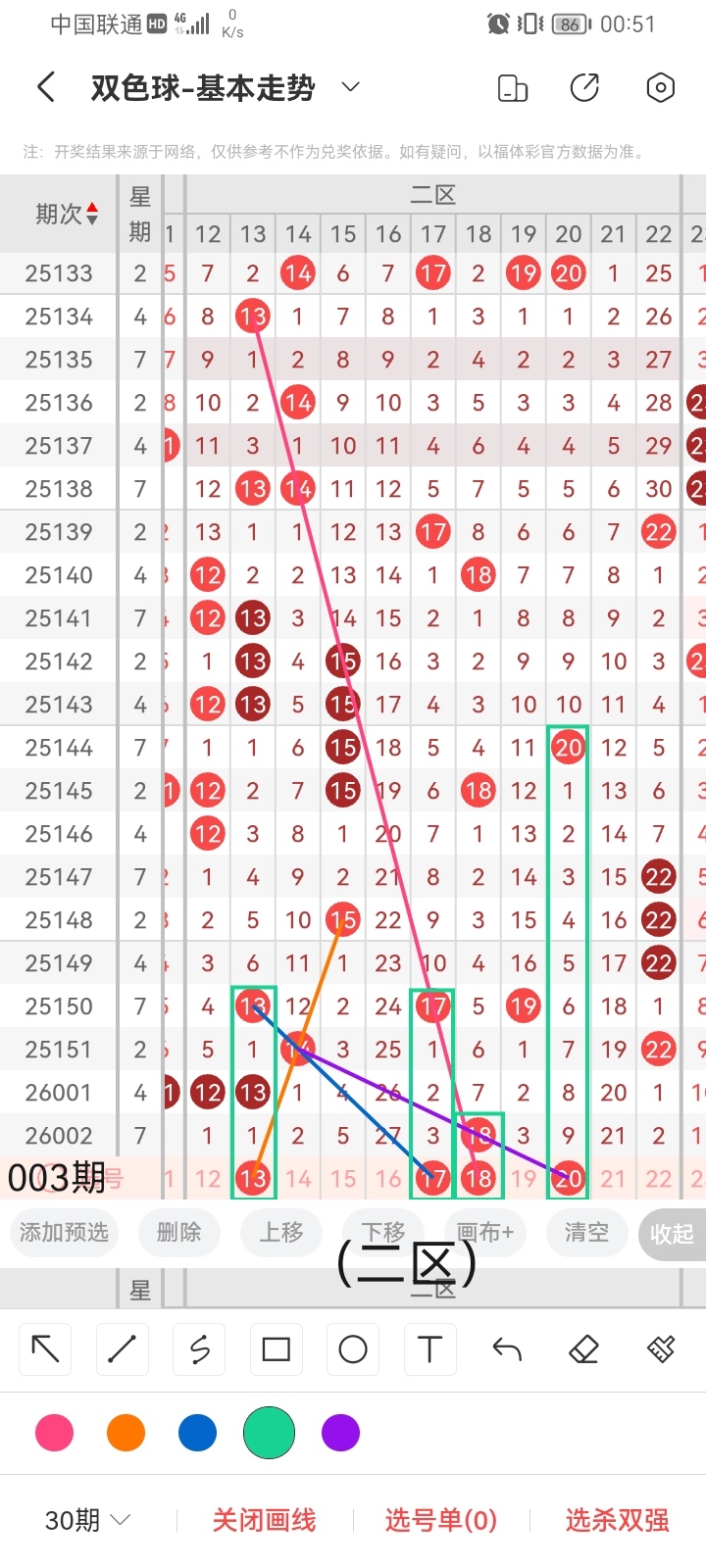This screenshot has width=706, height=1568.
Task: Open the 双色球-基本走势 chart type dropdown
Action: point(350,87)
